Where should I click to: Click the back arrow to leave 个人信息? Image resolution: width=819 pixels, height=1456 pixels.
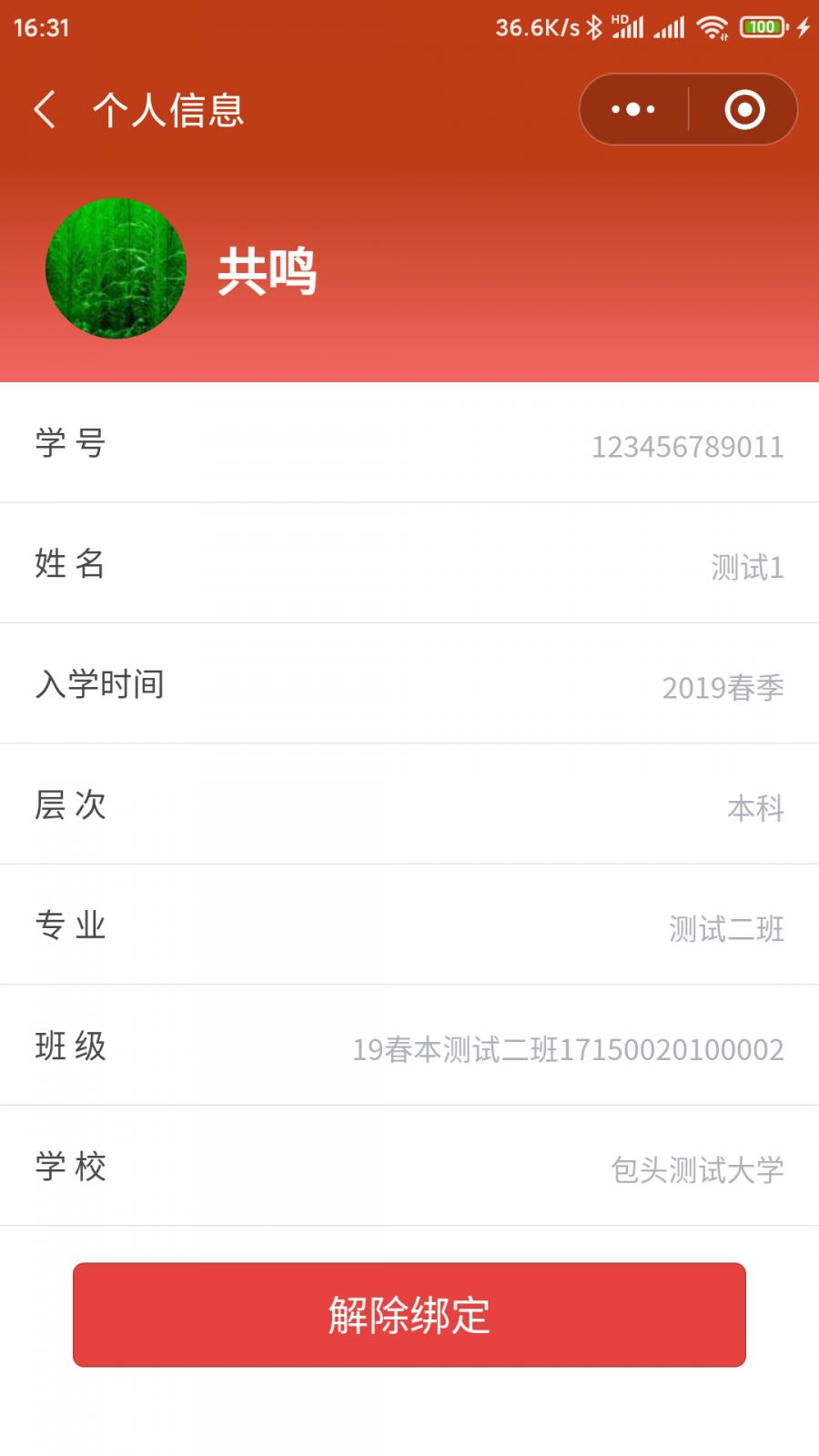[x=44, y=107]
